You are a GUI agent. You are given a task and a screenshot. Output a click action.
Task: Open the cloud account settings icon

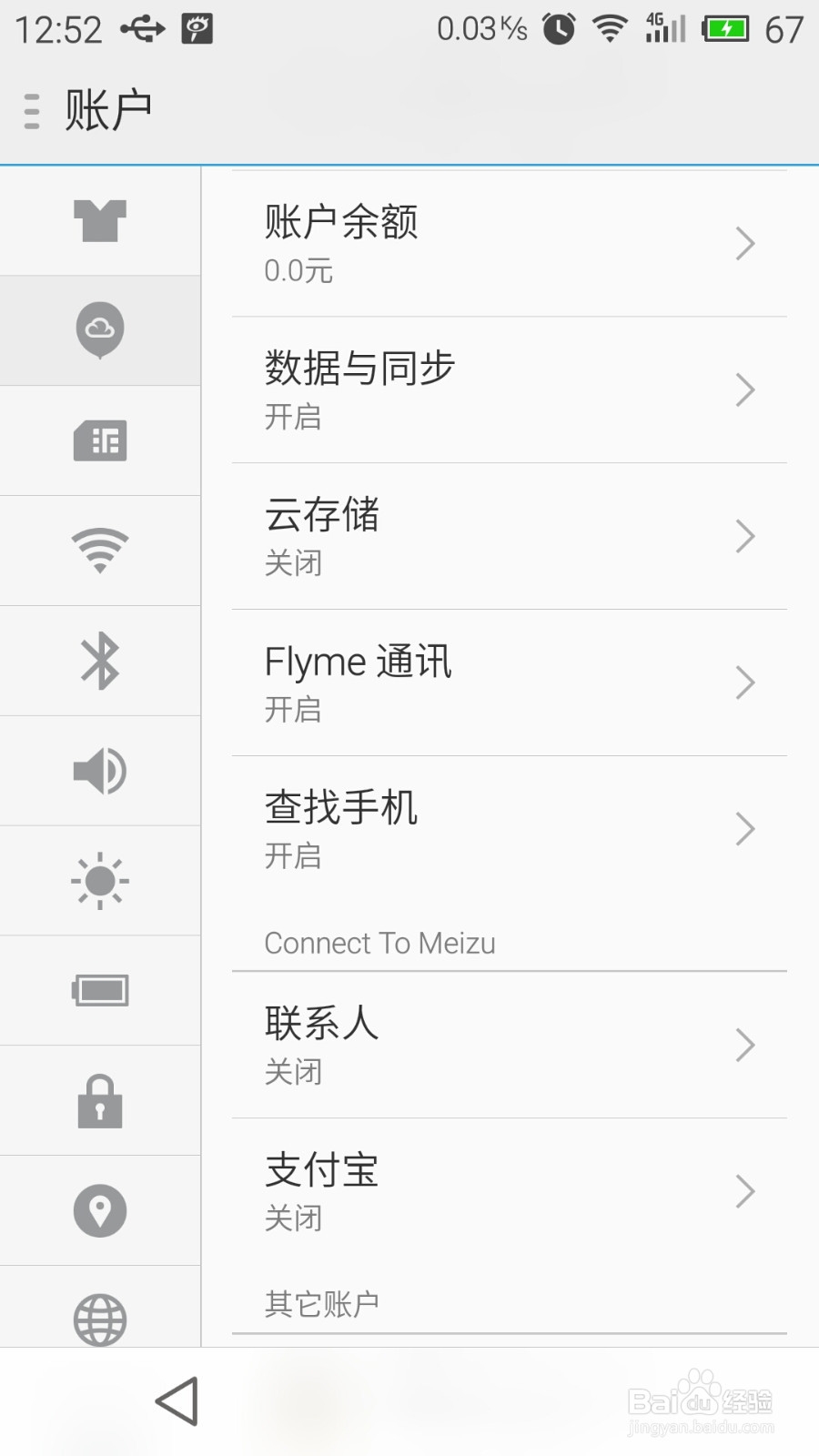(x=100, y=330)
